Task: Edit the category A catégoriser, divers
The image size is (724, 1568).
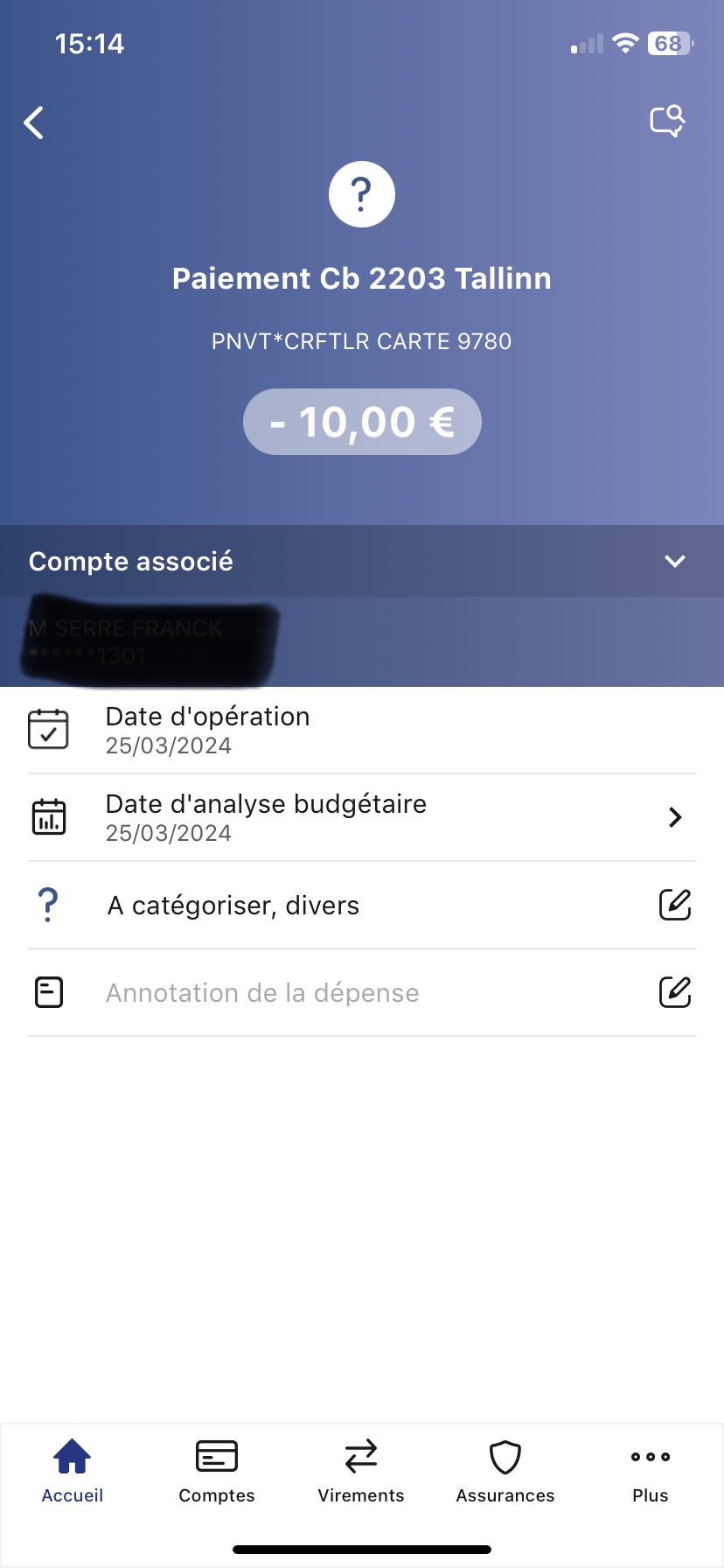Action: tap(674, 905)
